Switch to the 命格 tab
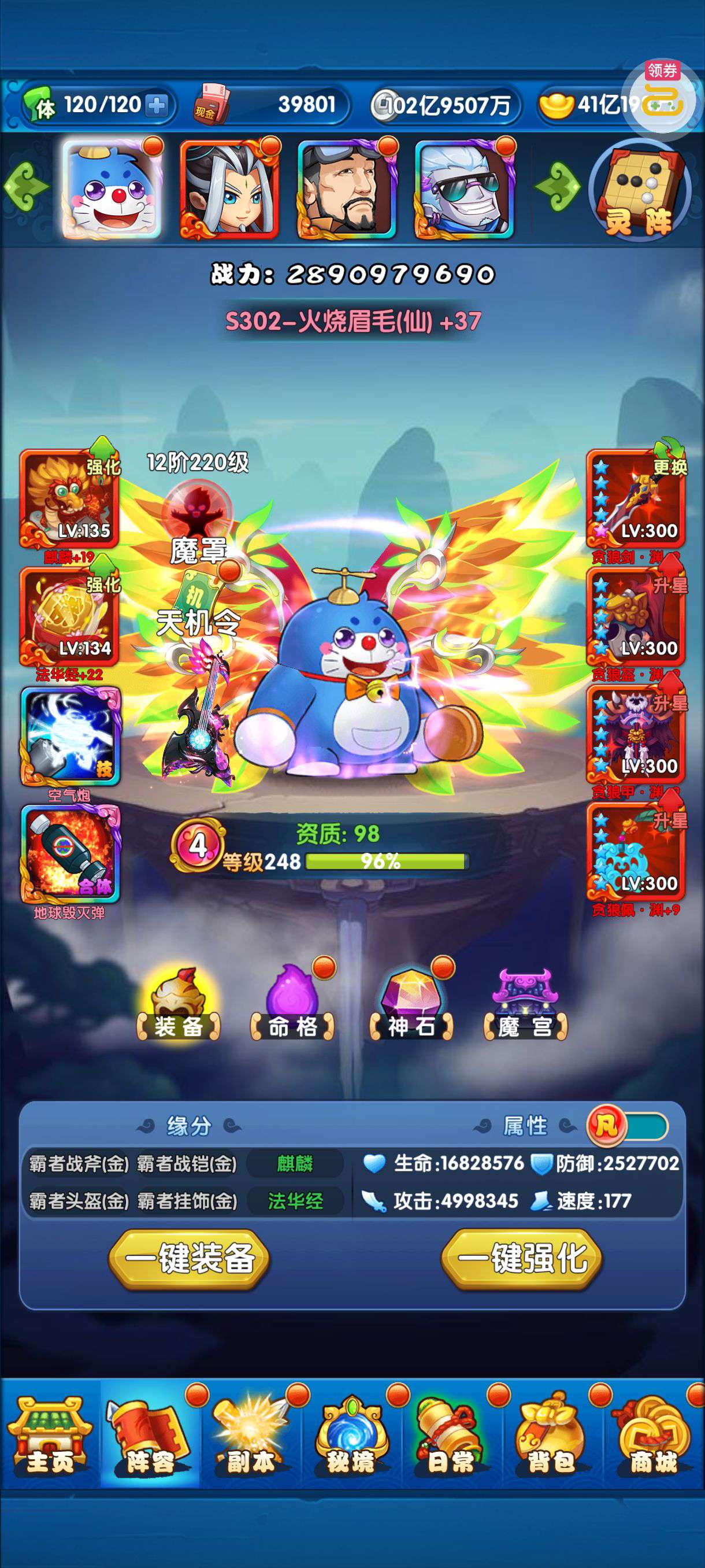Screen dimensions: 705x1568 pyautogui.click(x=292, y=1004)
